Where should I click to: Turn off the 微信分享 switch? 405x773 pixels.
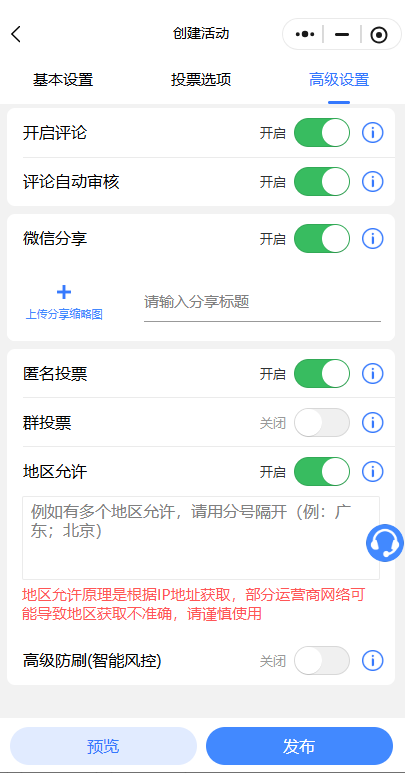[x=322, y=239]
